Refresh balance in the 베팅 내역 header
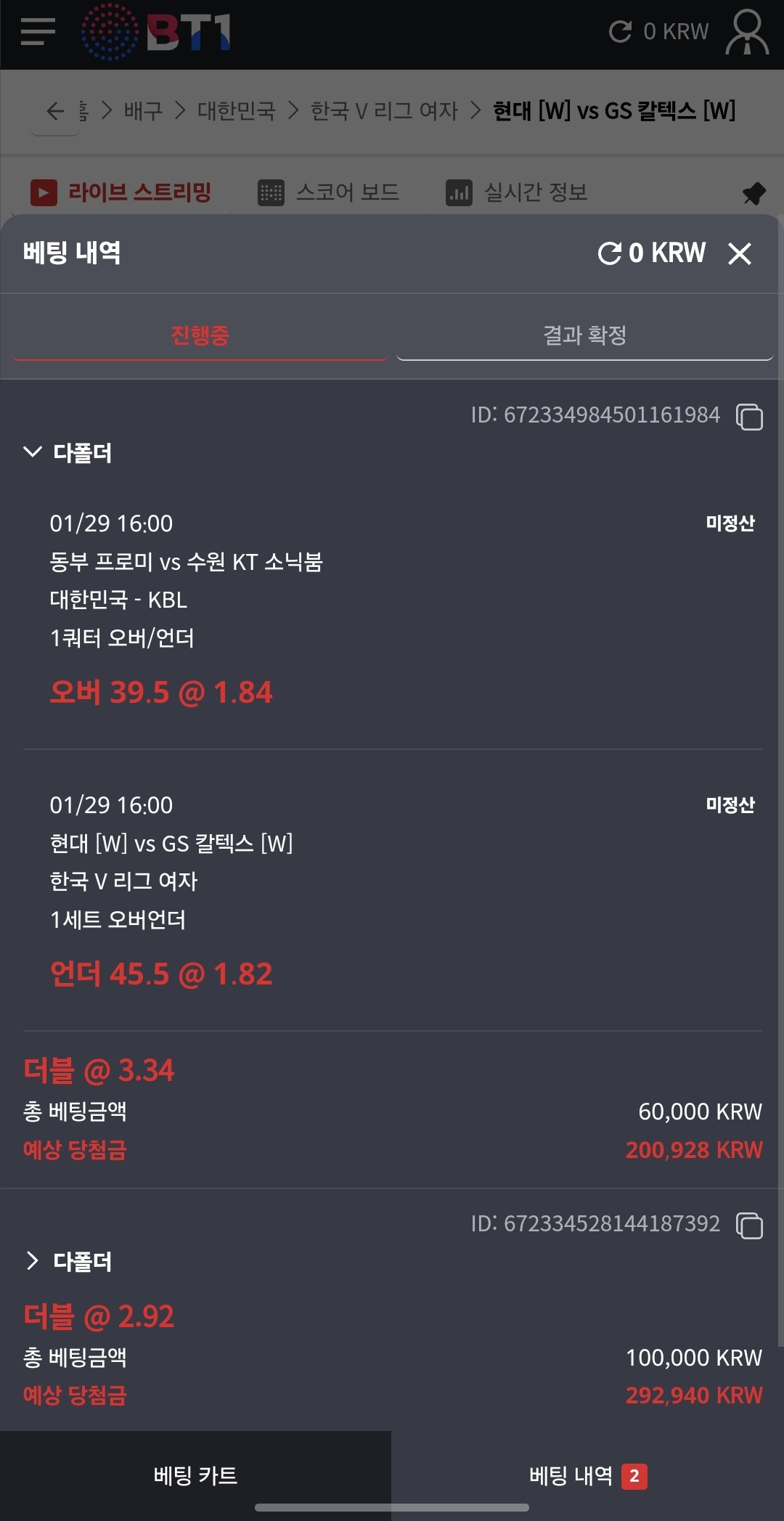This screenshot has width=784, height=1521. (x=609, y=253)
